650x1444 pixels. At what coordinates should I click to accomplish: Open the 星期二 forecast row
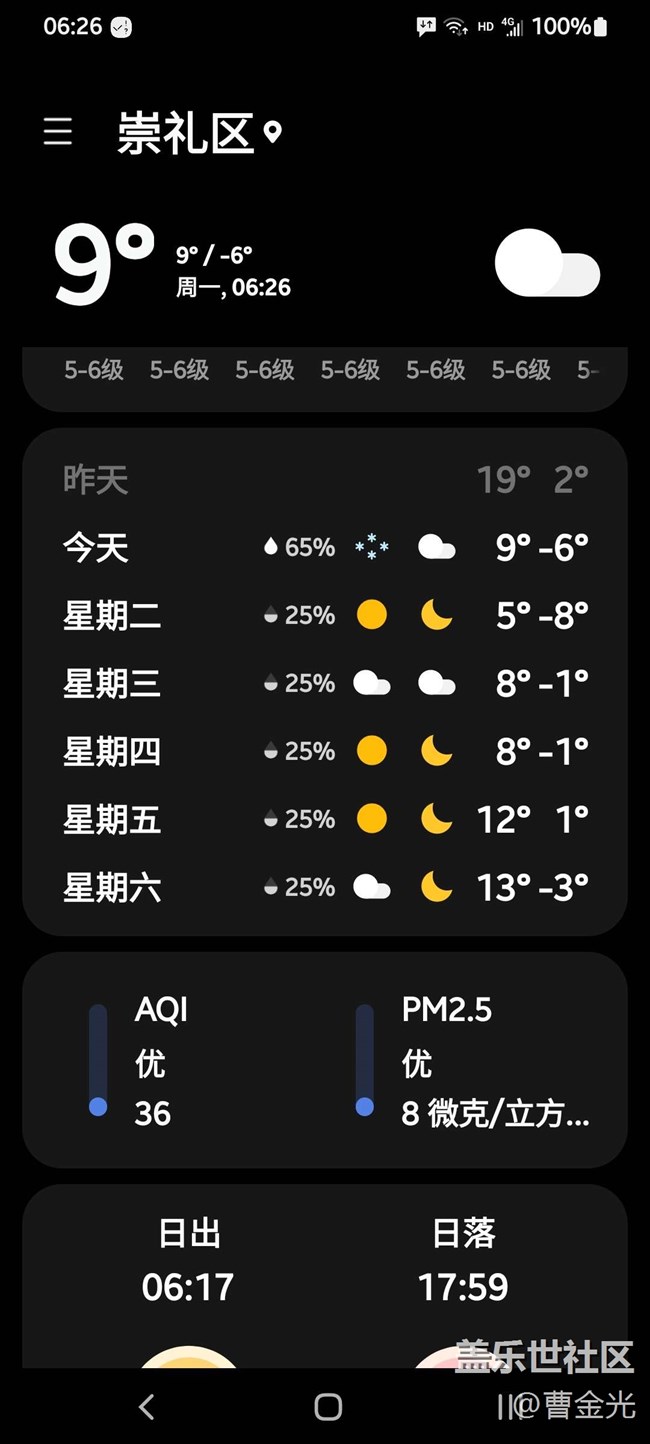[x=325, y=615]
